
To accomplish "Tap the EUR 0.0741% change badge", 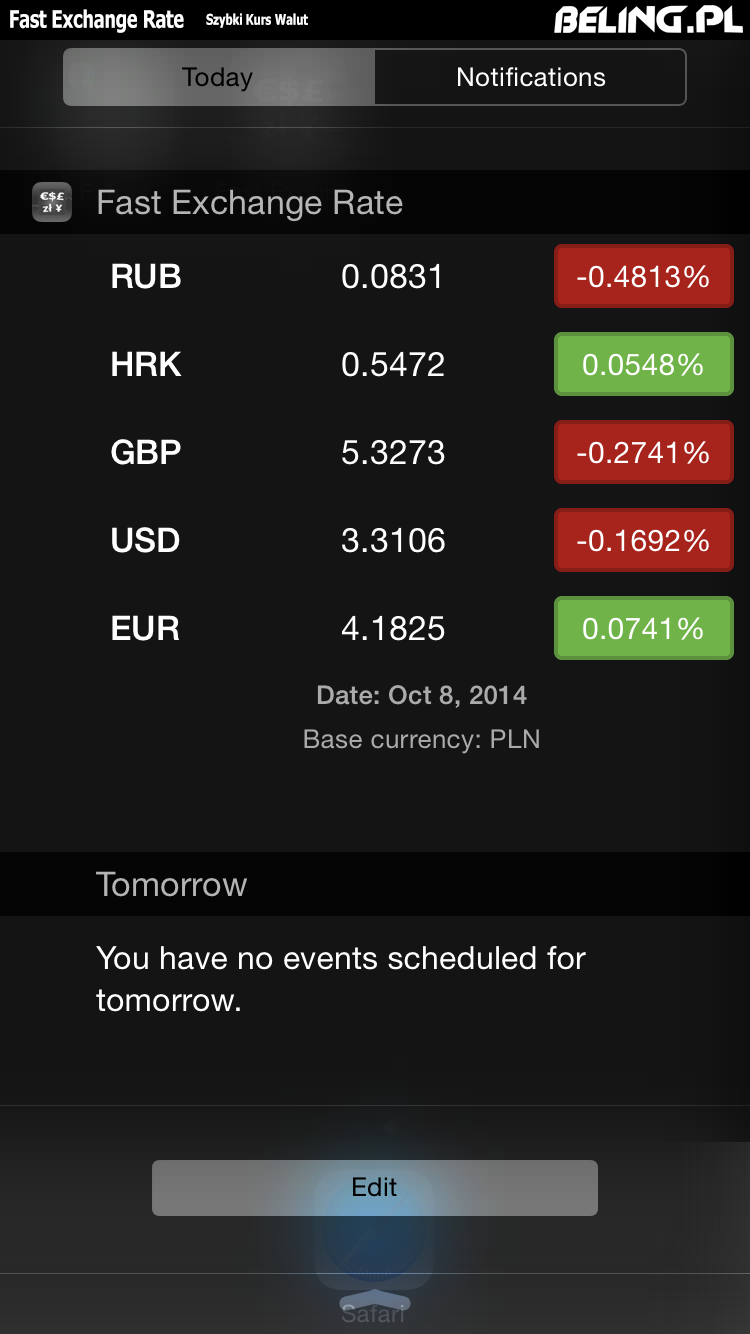I will (644, 628).
